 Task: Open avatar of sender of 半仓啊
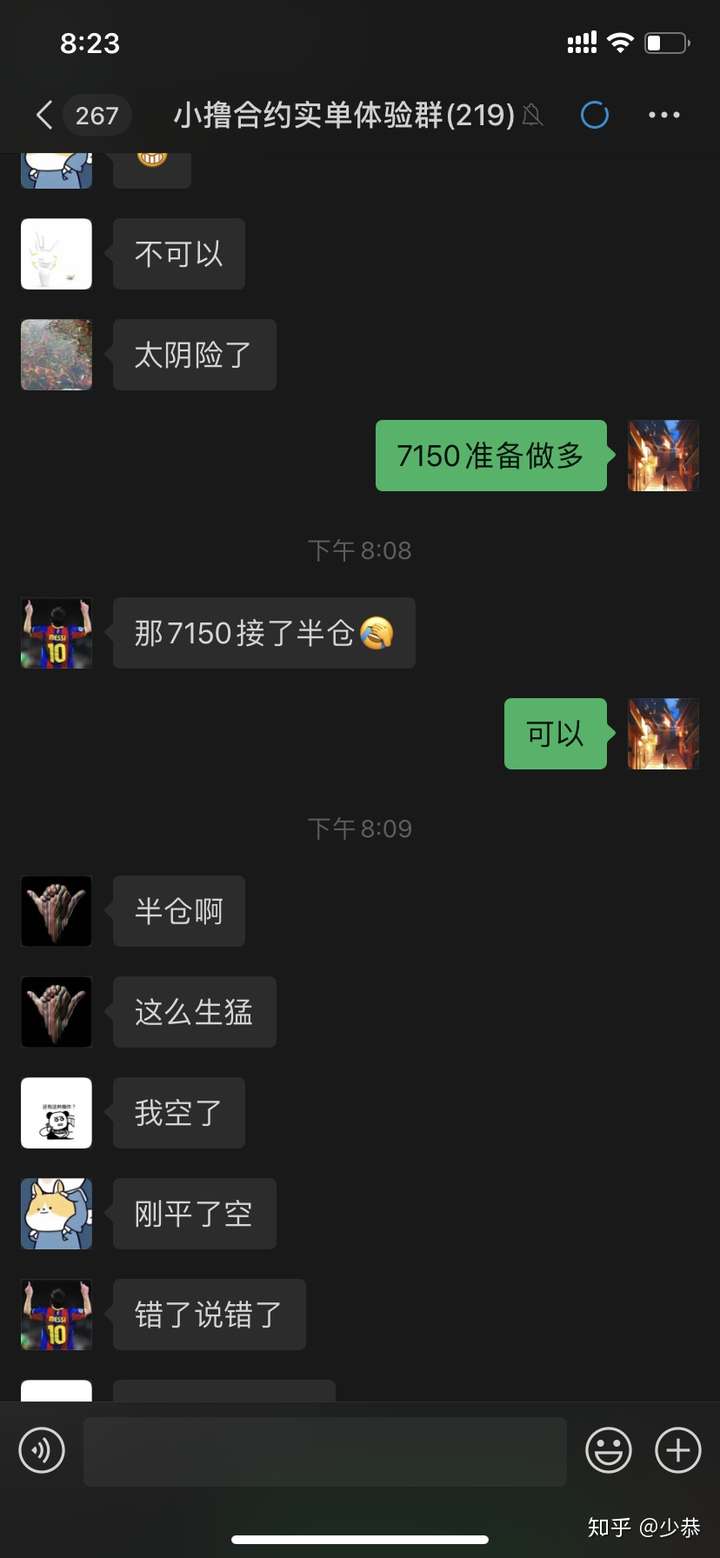pyautogui.click(x=57, y=911)
